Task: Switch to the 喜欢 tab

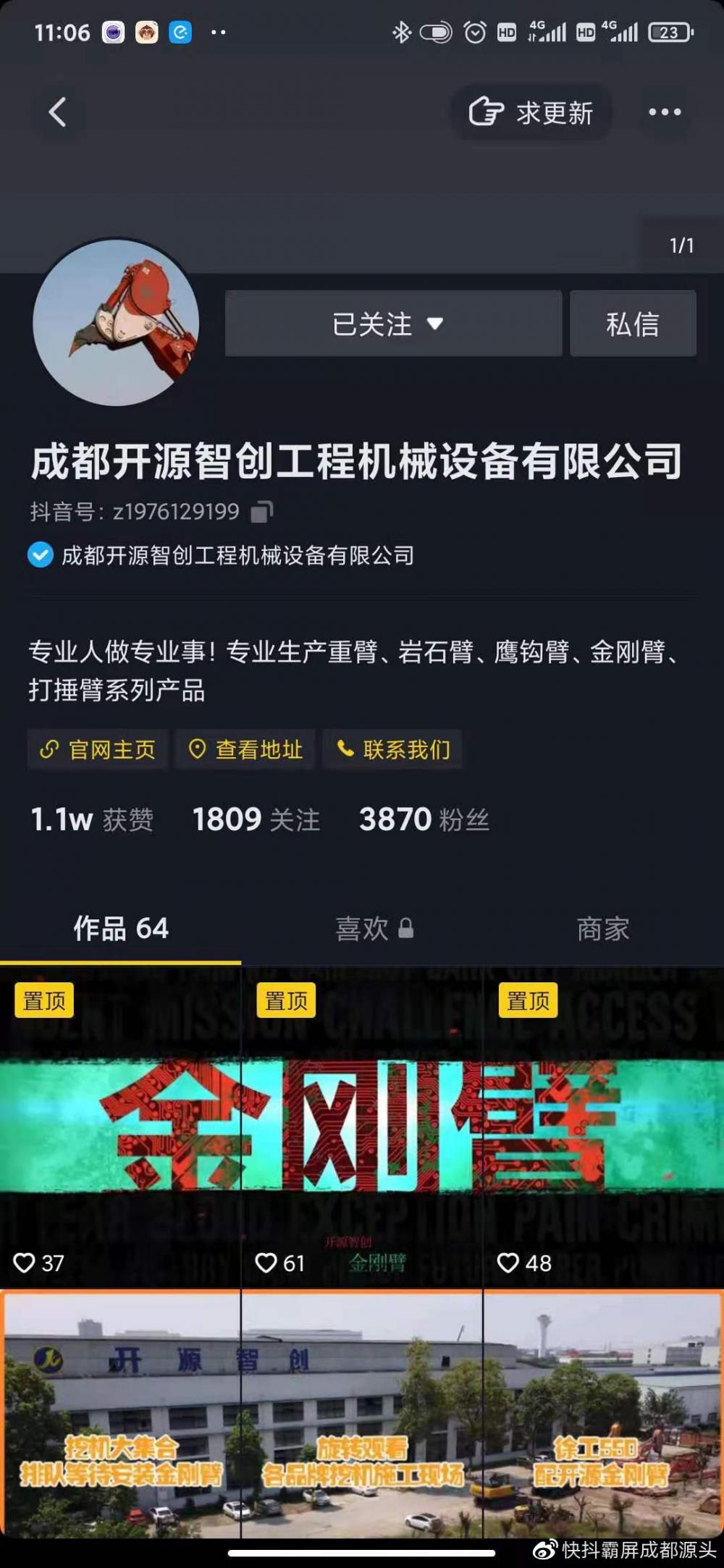Action: tap(374, 928)
